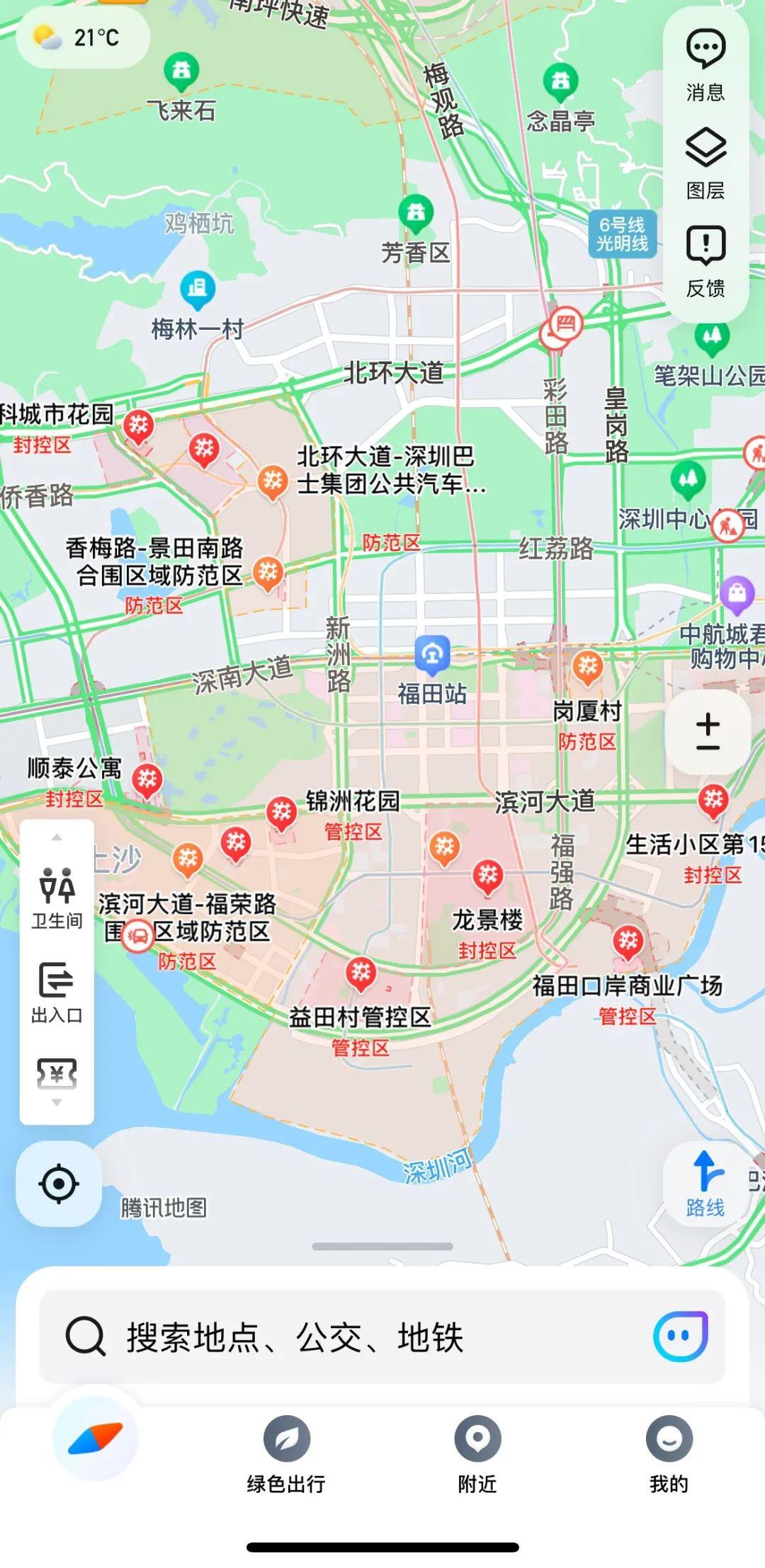Open the weather 21°C widget
765x1568 pixels.
click(x=81, y=38)
